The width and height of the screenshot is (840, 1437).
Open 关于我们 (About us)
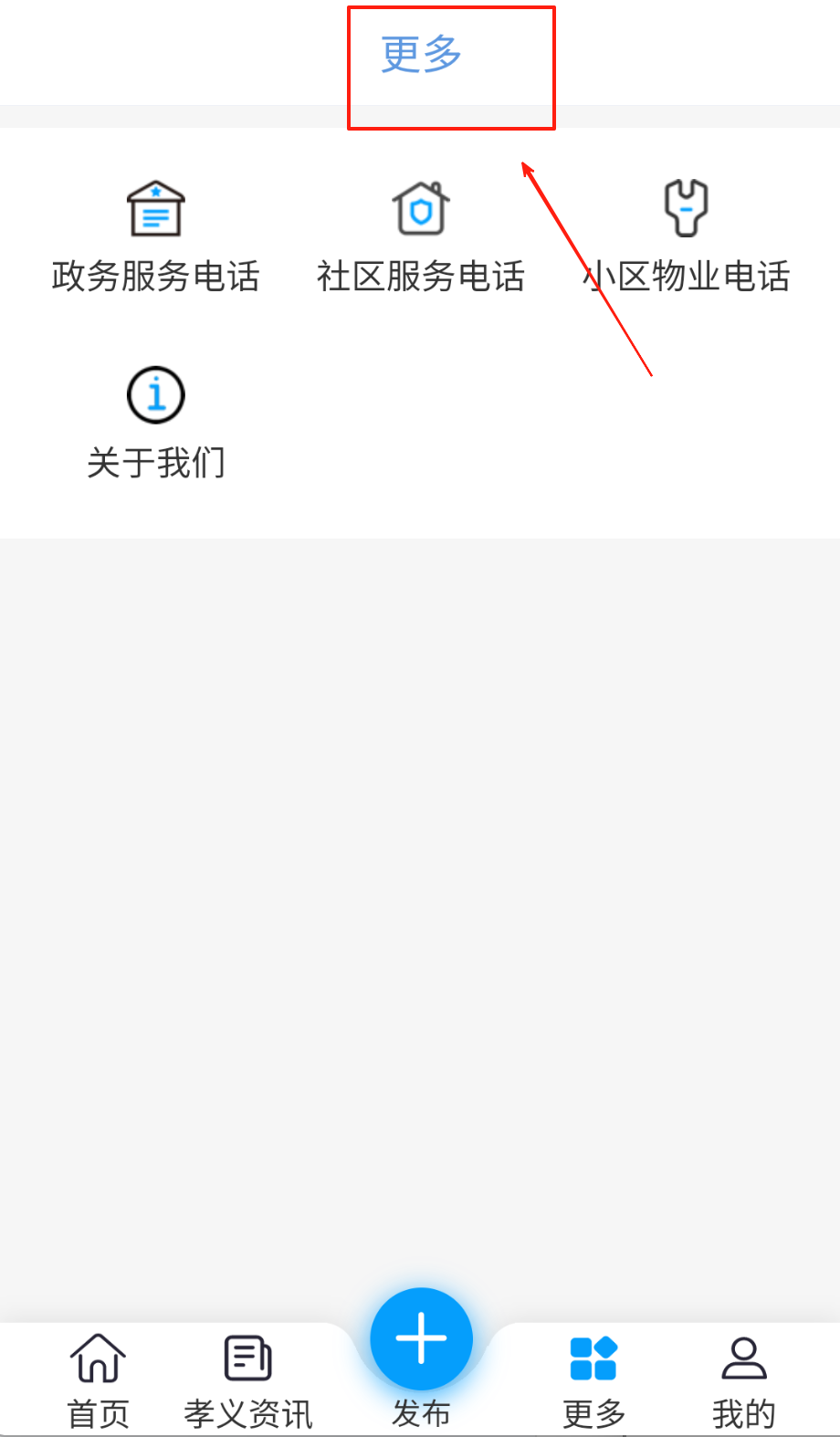[x=155, y=422]
